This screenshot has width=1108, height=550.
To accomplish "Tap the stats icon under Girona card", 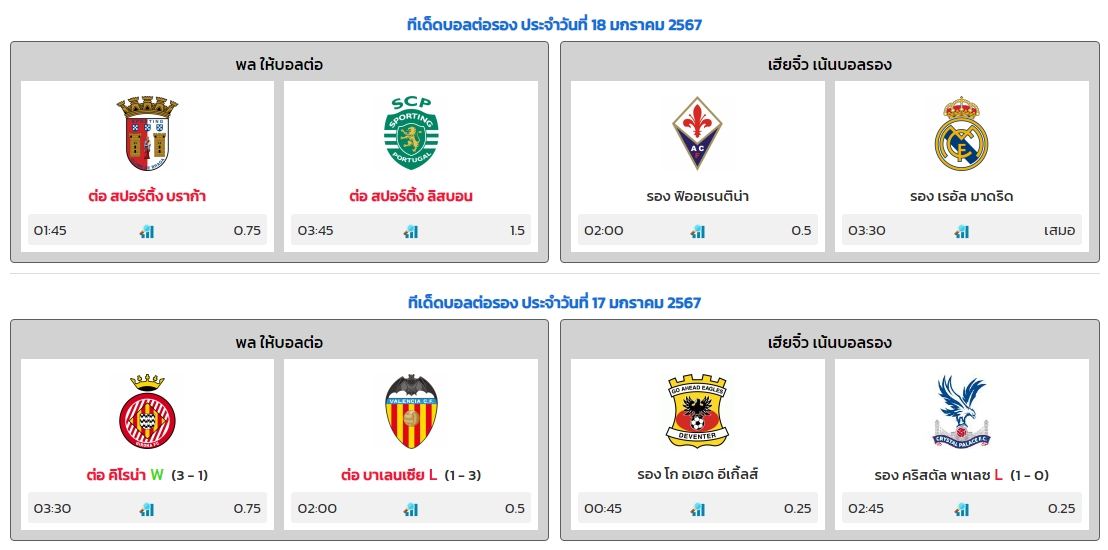I will point(147,509).
